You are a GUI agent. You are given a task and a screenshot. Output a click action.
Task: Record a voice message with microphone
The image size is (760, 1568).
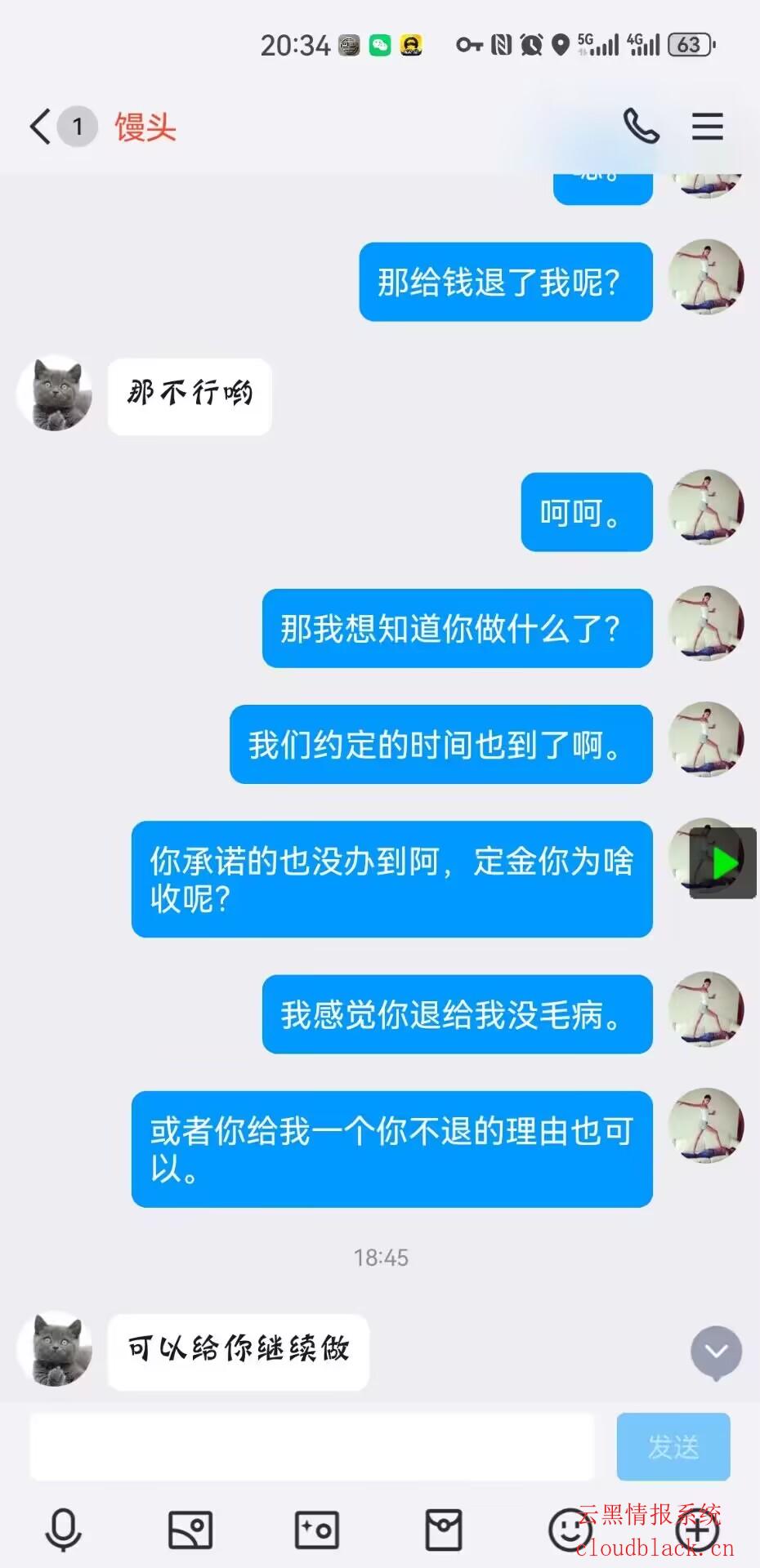63,1530
